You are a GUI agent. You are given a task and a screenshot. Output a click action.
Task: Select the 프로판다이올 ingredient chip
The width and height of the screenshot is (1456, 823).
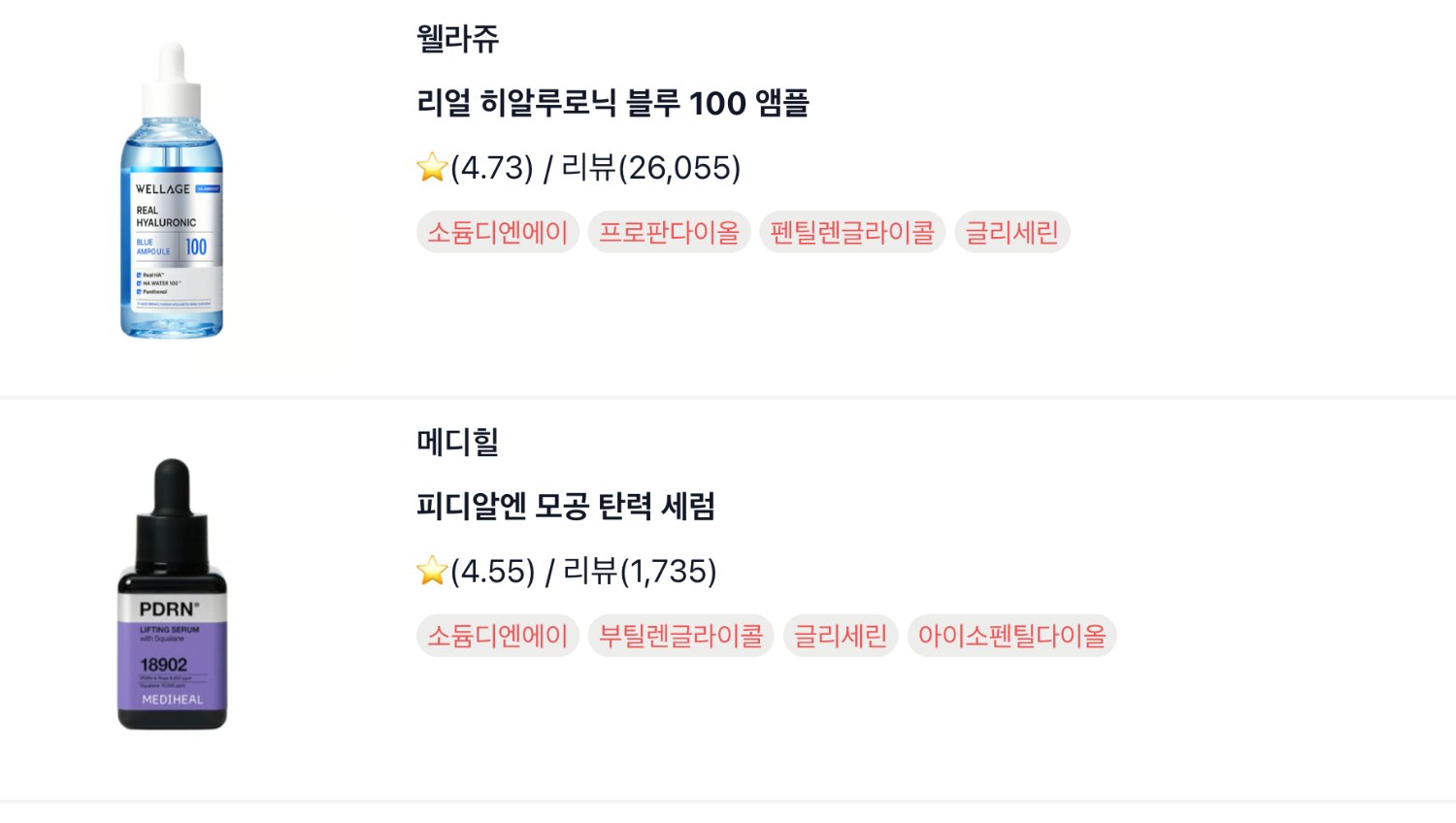(x=669, y=233)
